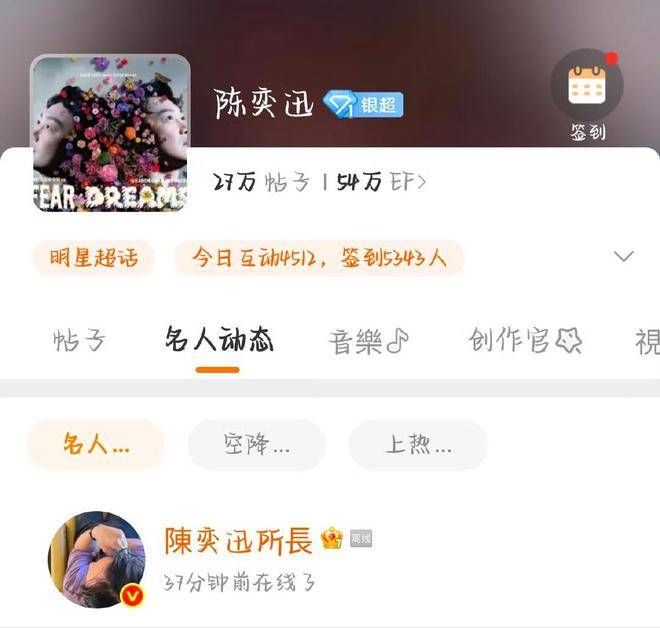Switch to the 音樂 tab

point(368,342)
